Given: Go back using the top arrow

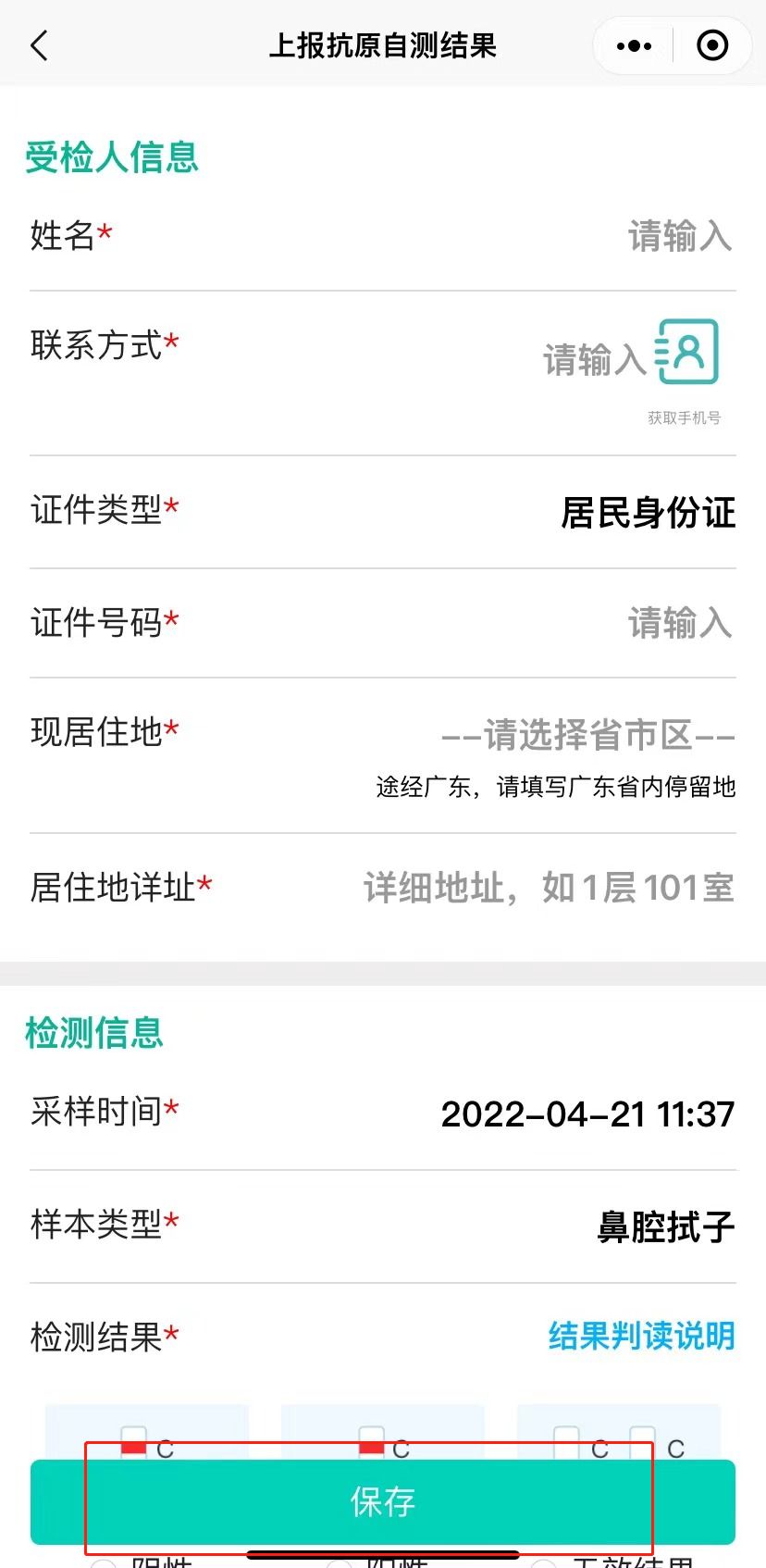Looking at the screenshot, I should click(39, 45).
